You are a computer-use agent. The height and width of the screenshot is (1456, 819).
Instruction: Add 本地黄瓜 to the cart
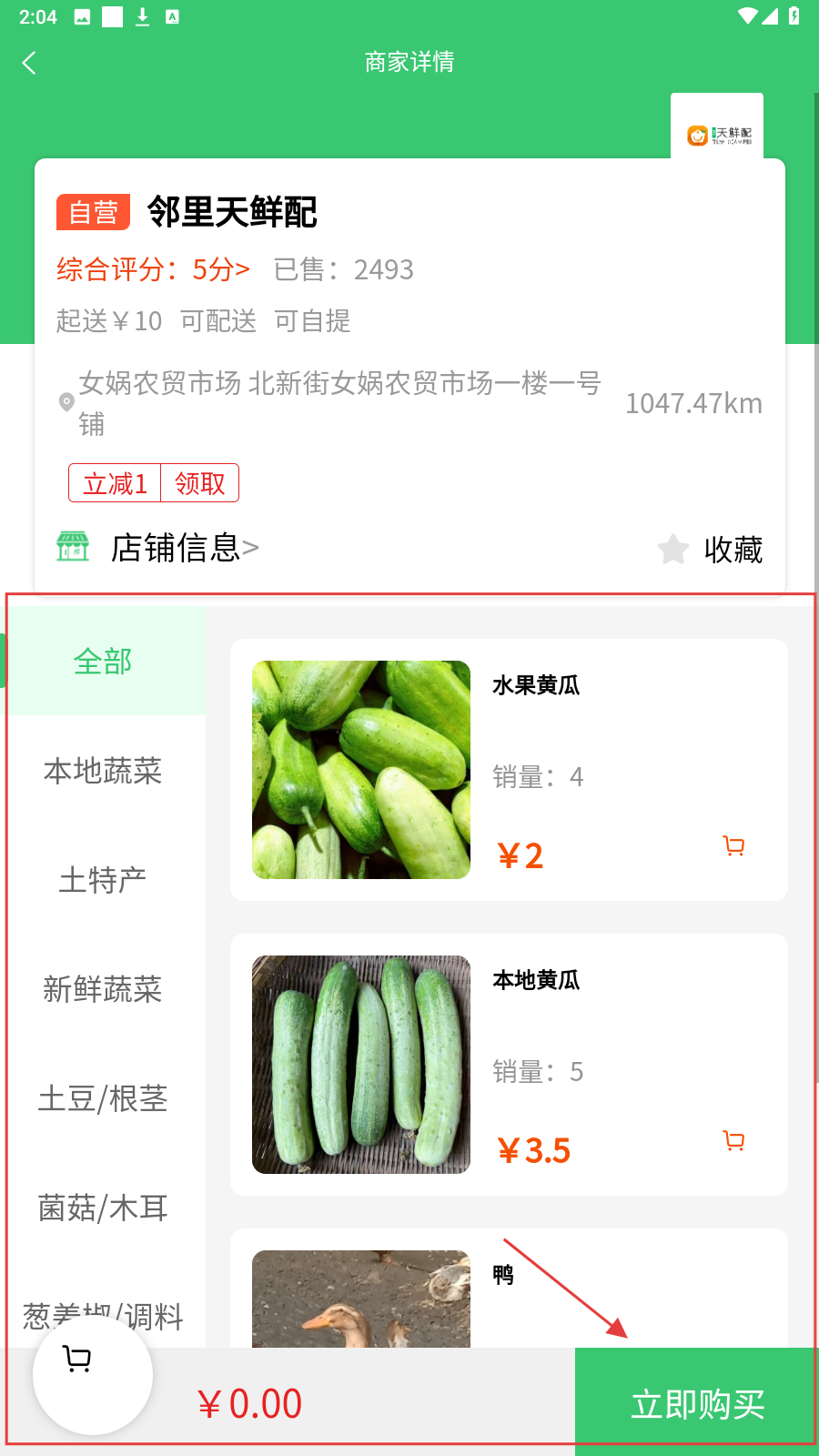[x=733, y=1141]
